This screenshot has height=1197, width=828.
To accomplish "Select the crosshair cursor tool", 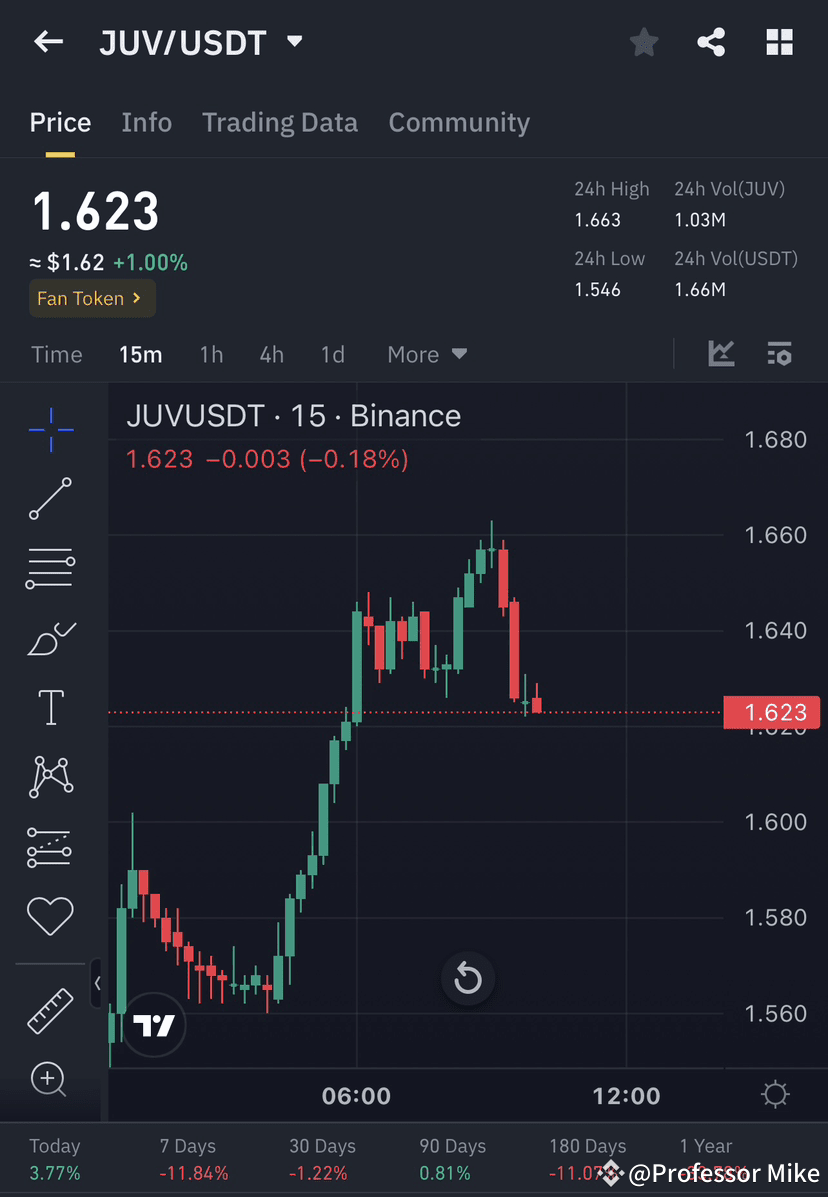I will [50, 430].
